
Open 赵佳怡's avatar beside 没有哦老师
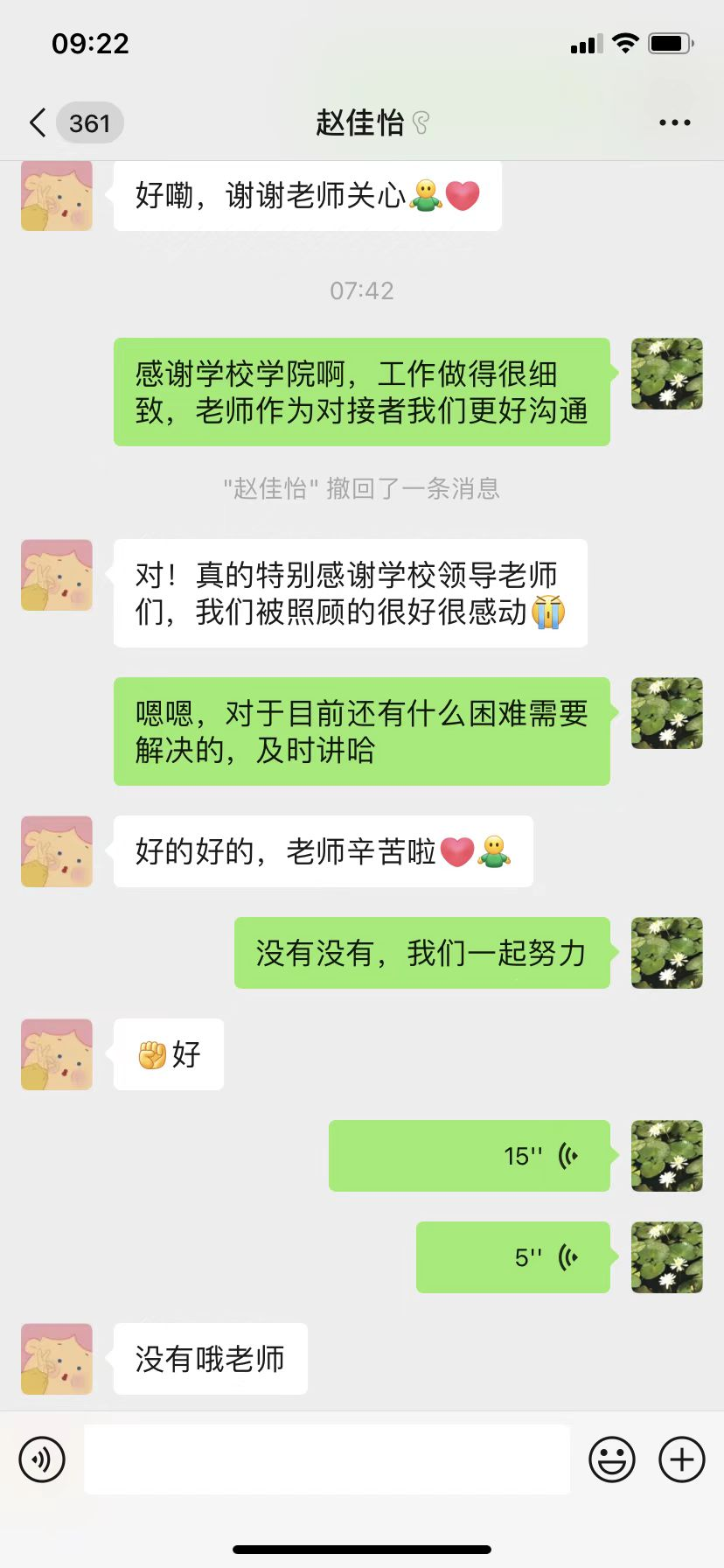pyautogui.click(x=57, y=1359)
